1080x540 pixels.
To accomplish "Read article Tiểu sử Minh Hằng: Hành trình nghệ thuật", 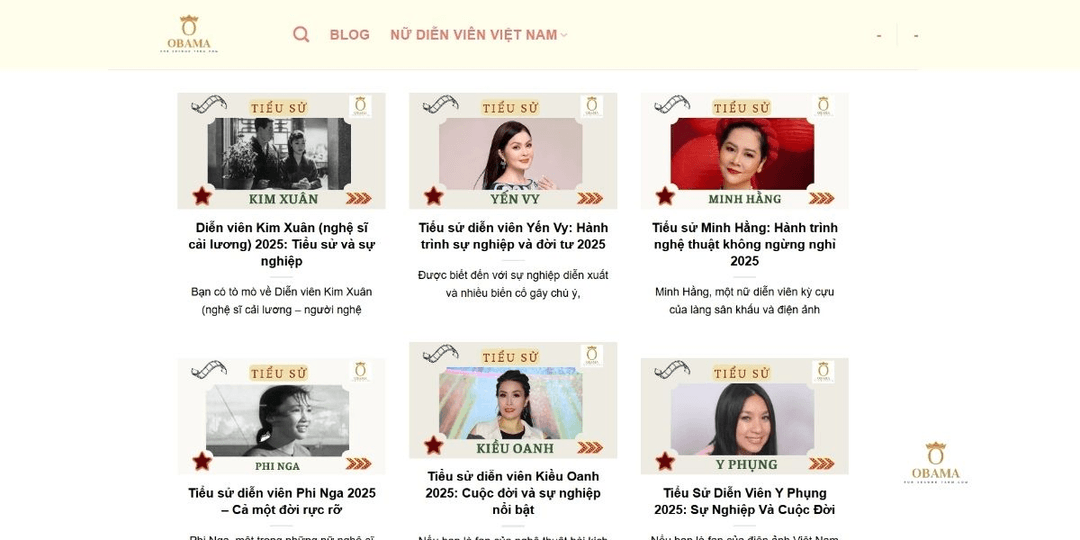I will click(x=744, y=244).
